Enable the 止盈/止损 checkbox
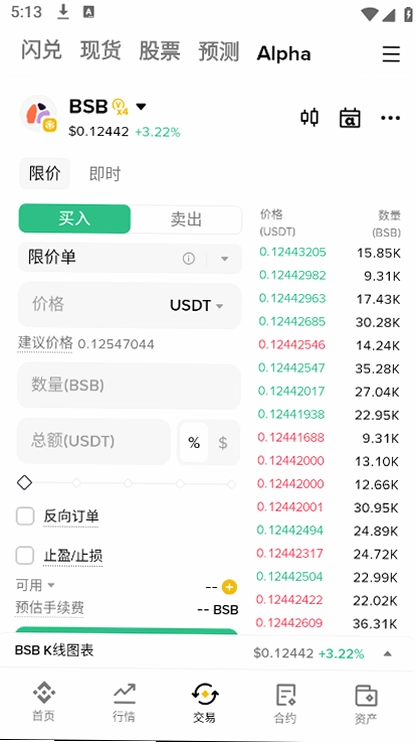The width and height of the screenshot is (416, 742). [x=25, y=556]
